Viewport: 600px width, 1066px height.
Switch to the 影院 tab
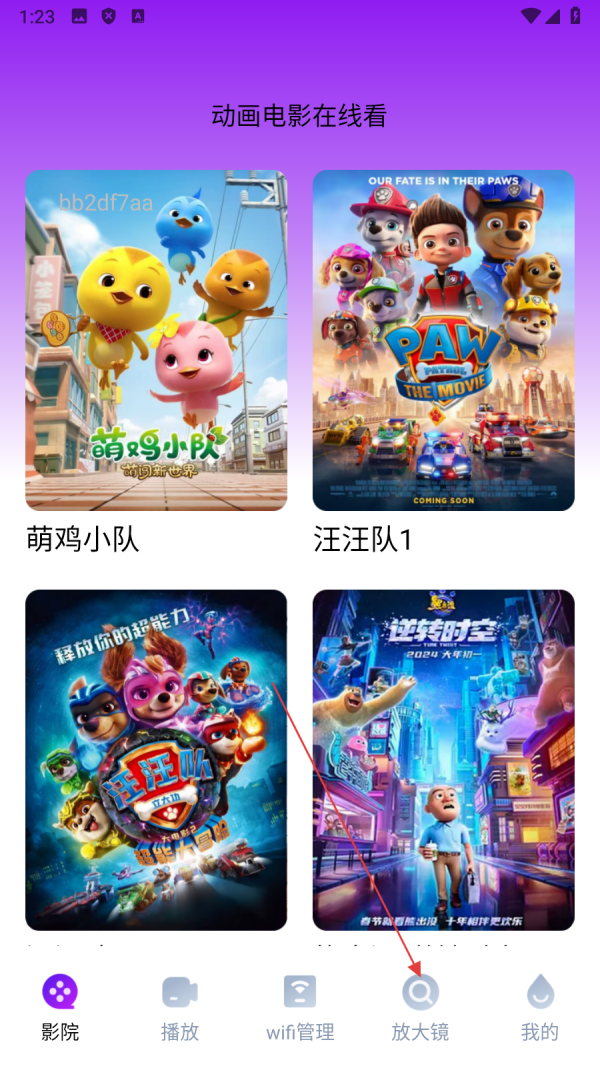coord(60,1008)
